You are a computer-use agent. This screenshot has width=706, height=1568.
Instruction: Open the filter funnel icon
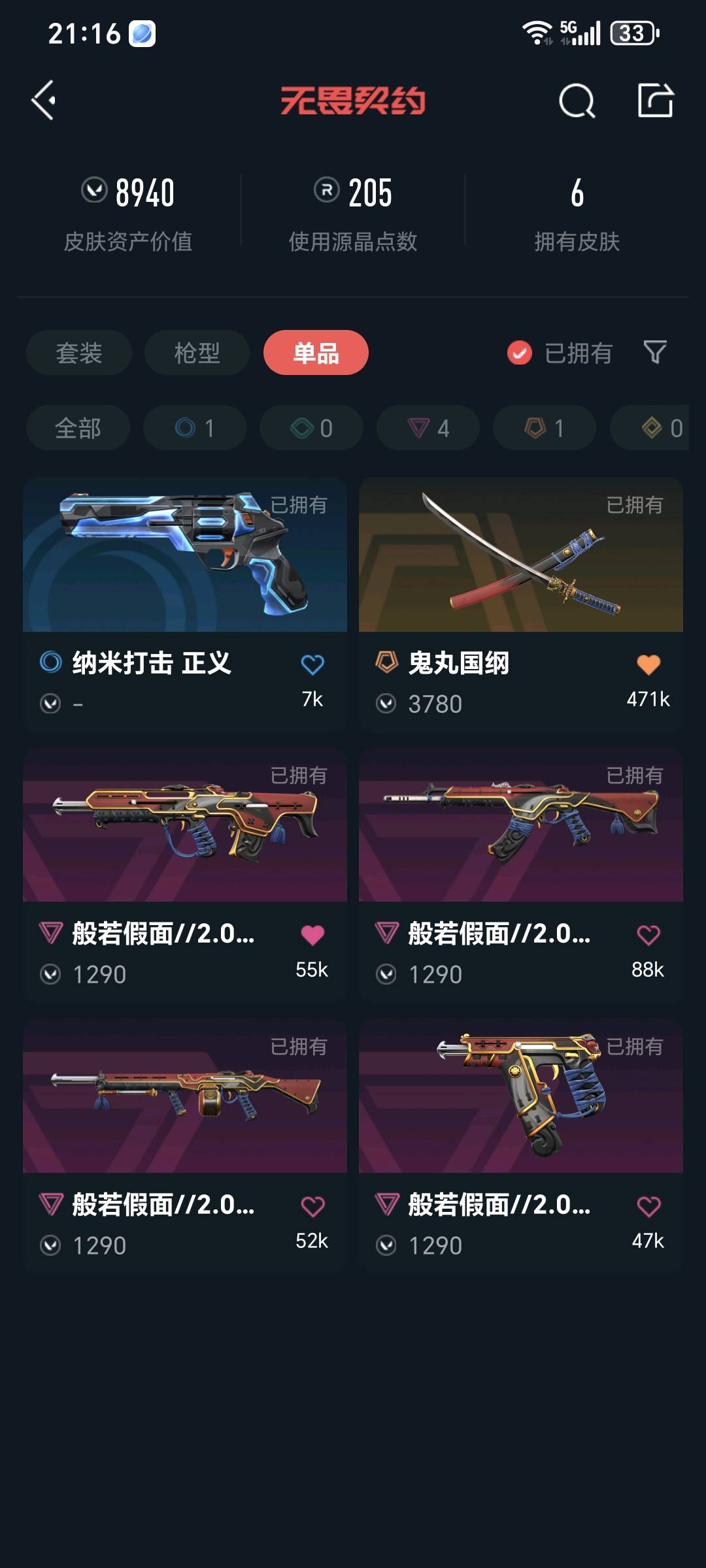pos(655,353)
